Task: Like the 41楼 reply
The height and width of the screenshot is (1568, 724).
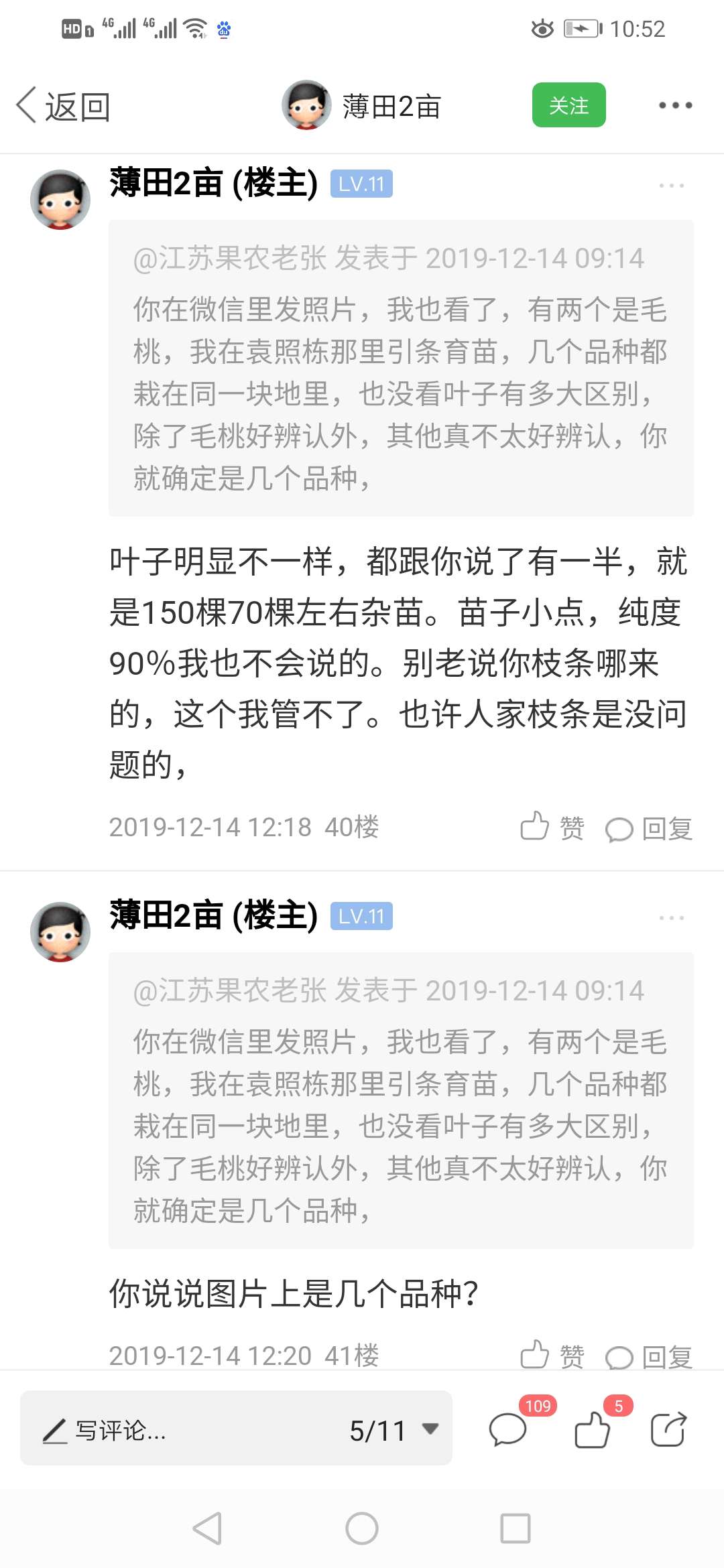Action: coord(552,1355)
